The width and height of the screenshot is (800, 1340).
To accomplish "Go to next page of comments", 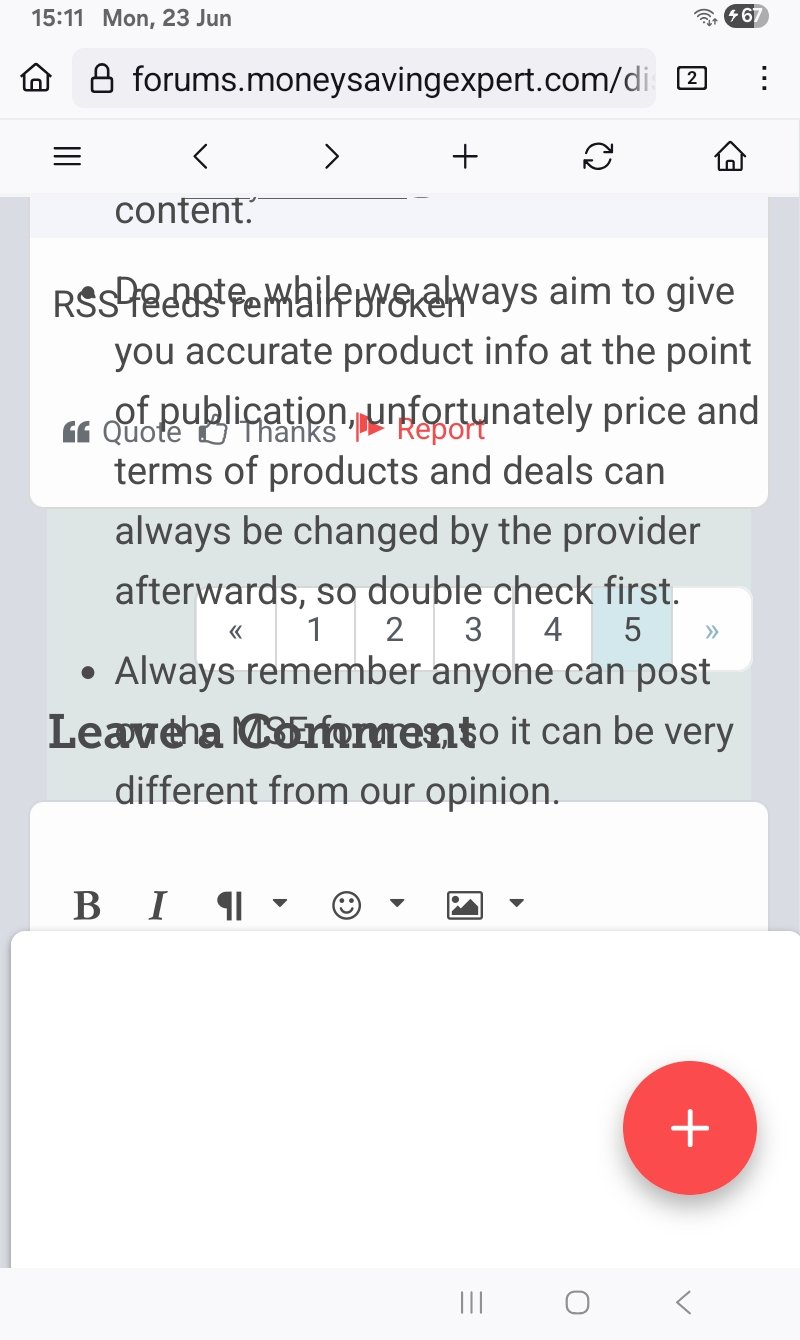I will 712,630.
